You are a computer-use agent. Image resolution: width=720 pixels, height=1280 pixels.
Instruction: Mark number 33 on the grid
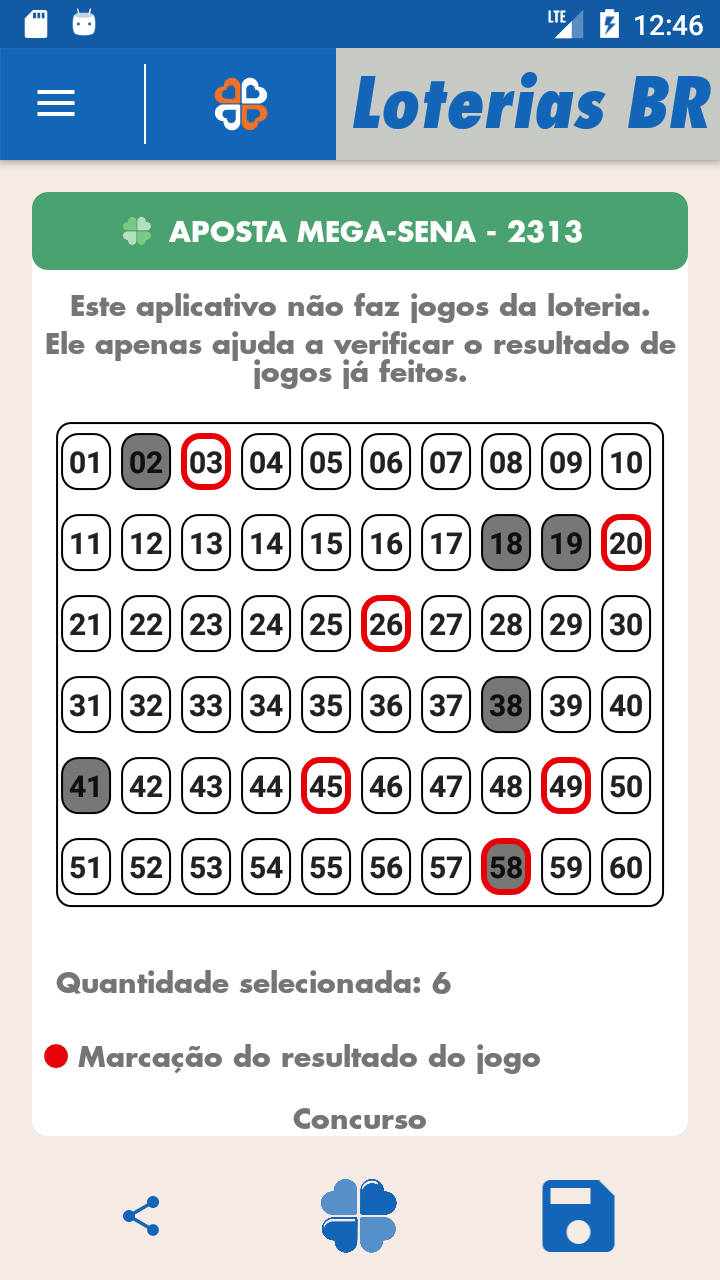pyautogui.click(x=206, y=705)
